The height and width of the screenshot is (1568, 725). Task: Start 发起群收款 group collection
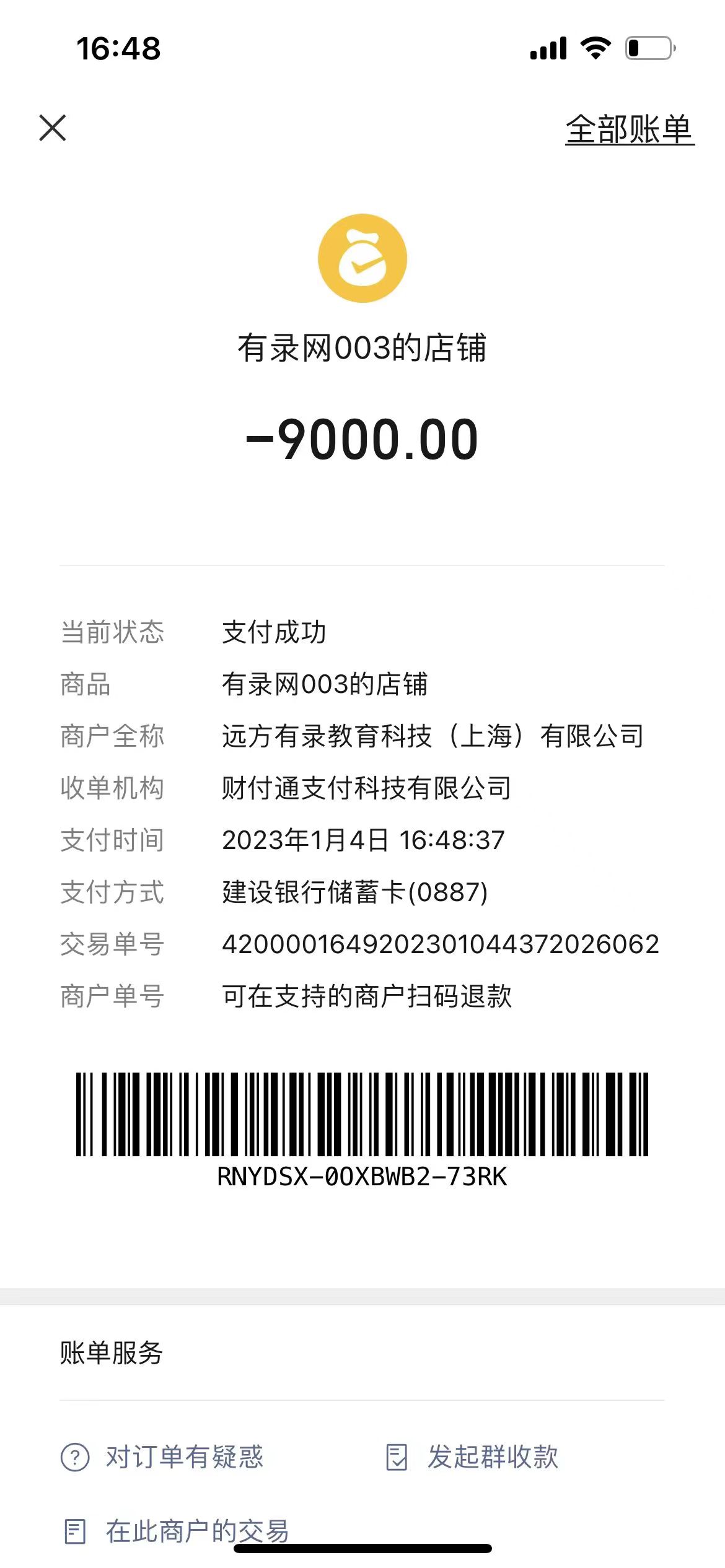click(x=472, y=1457)
